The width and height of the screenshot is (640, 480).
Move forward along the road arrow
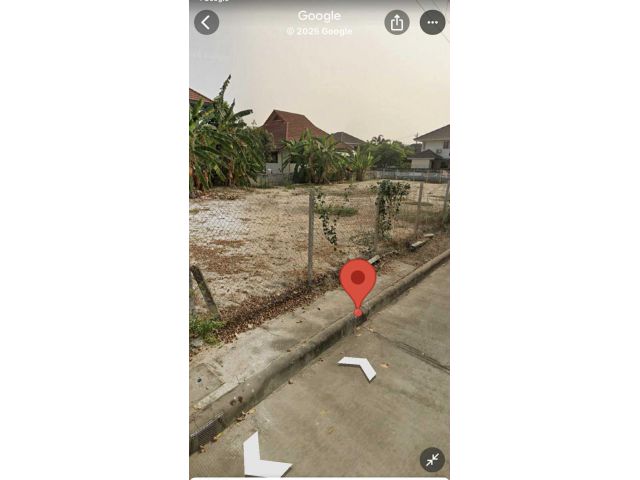(358, 367)
